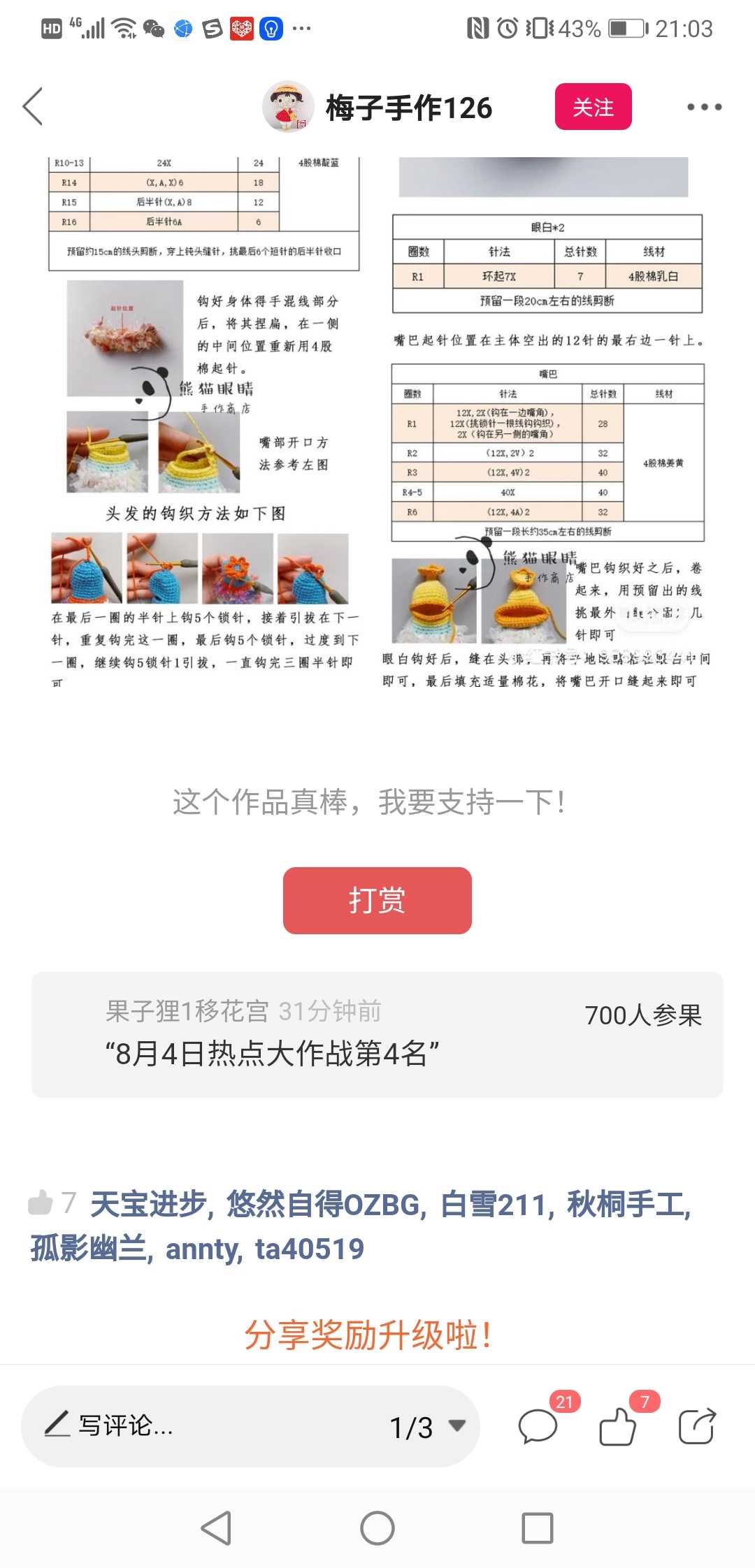Open 悠然自得OZBG's profile link
The width and height of the screenshot is (755, 1568).
click(322, 1205)
